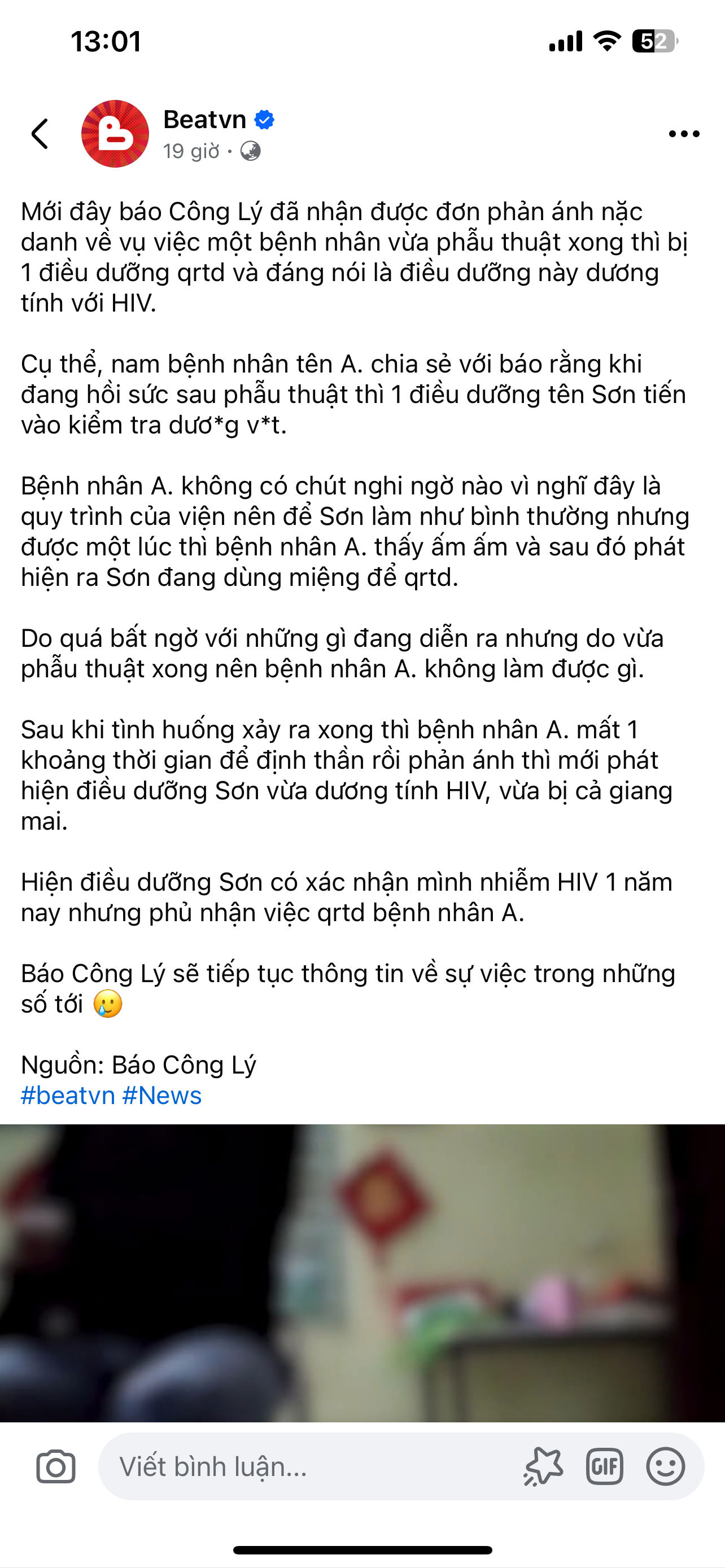Add a GIF to the comment
725x1568 pixels.
click(x=604, y=1466)
